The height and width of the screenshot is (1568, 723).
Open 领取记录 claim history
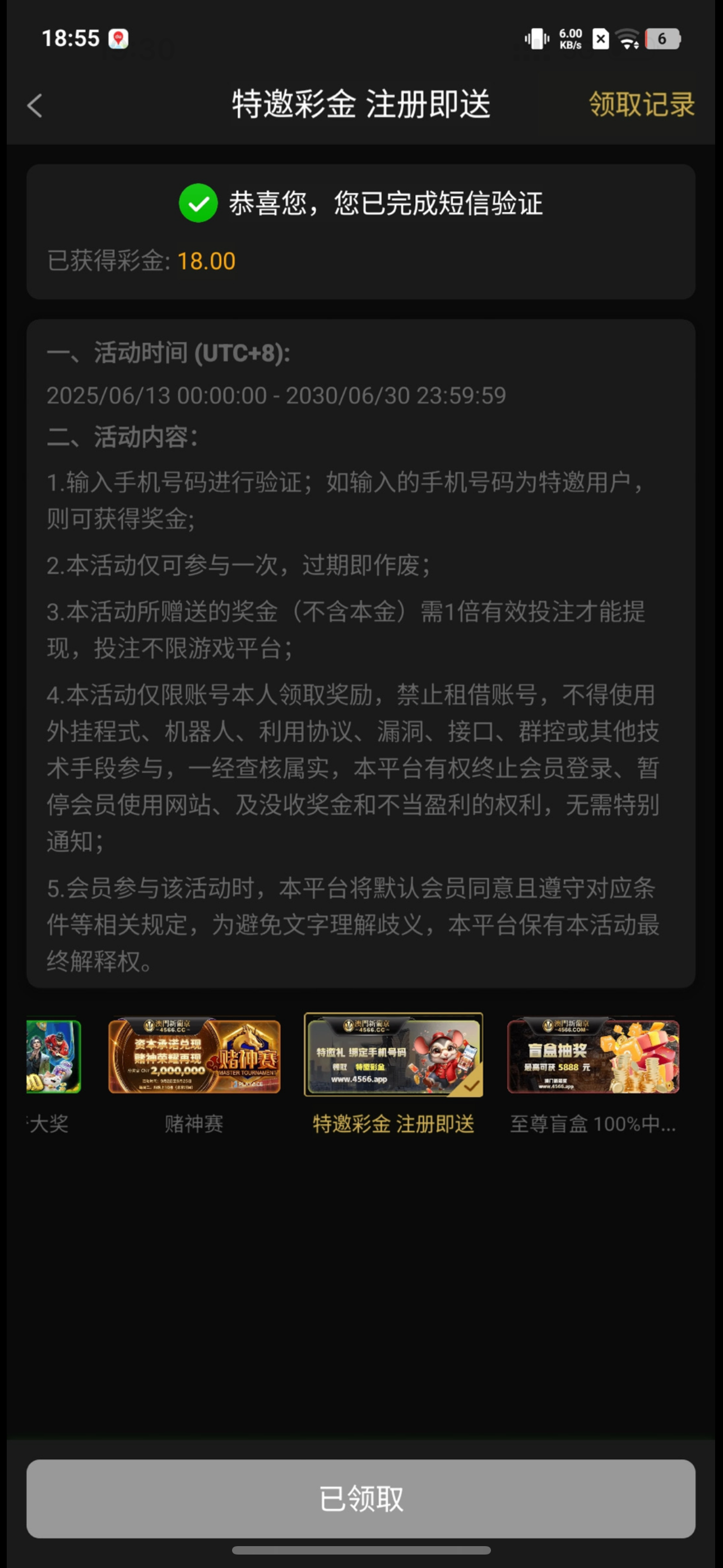pyautogui.click(x=641, y=105)
